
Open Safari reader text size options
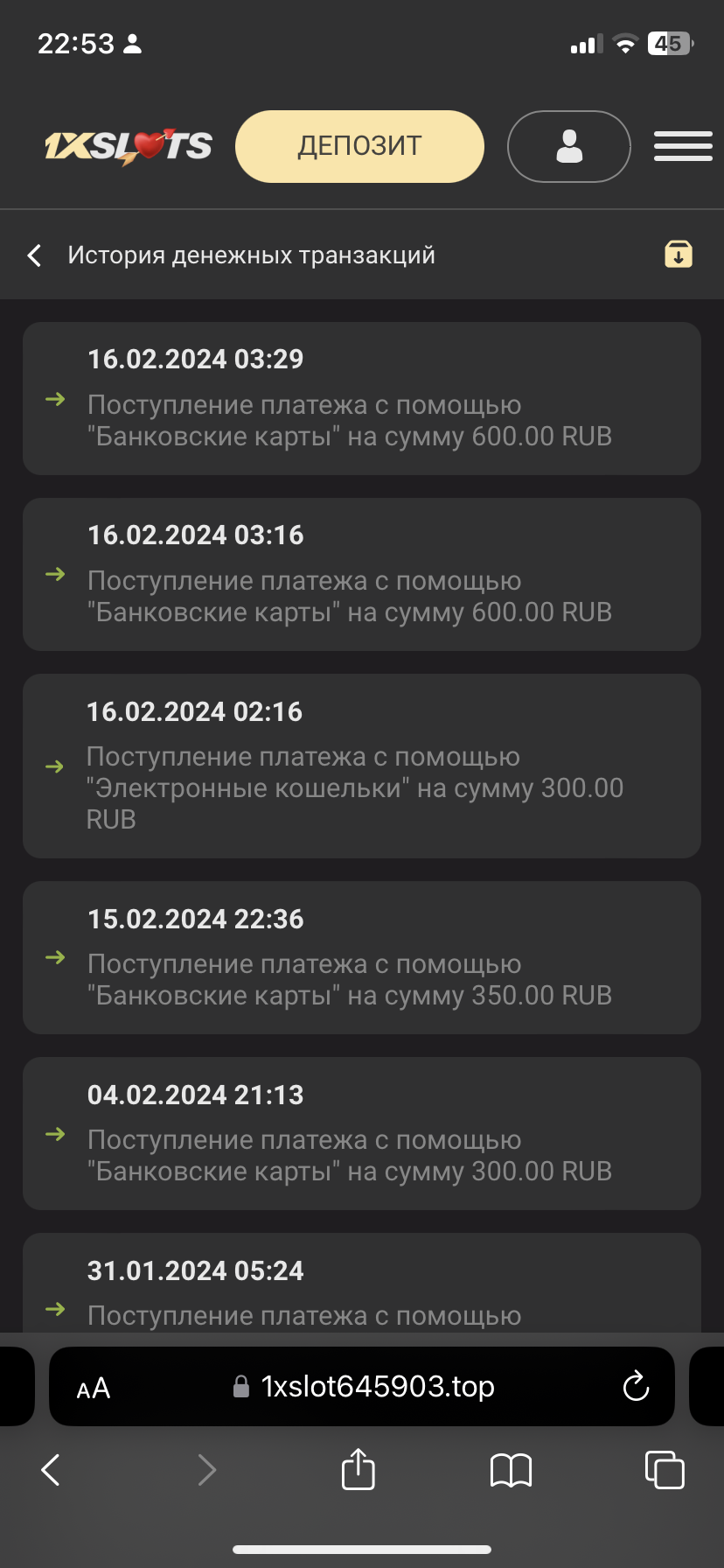coord(94,1388)
